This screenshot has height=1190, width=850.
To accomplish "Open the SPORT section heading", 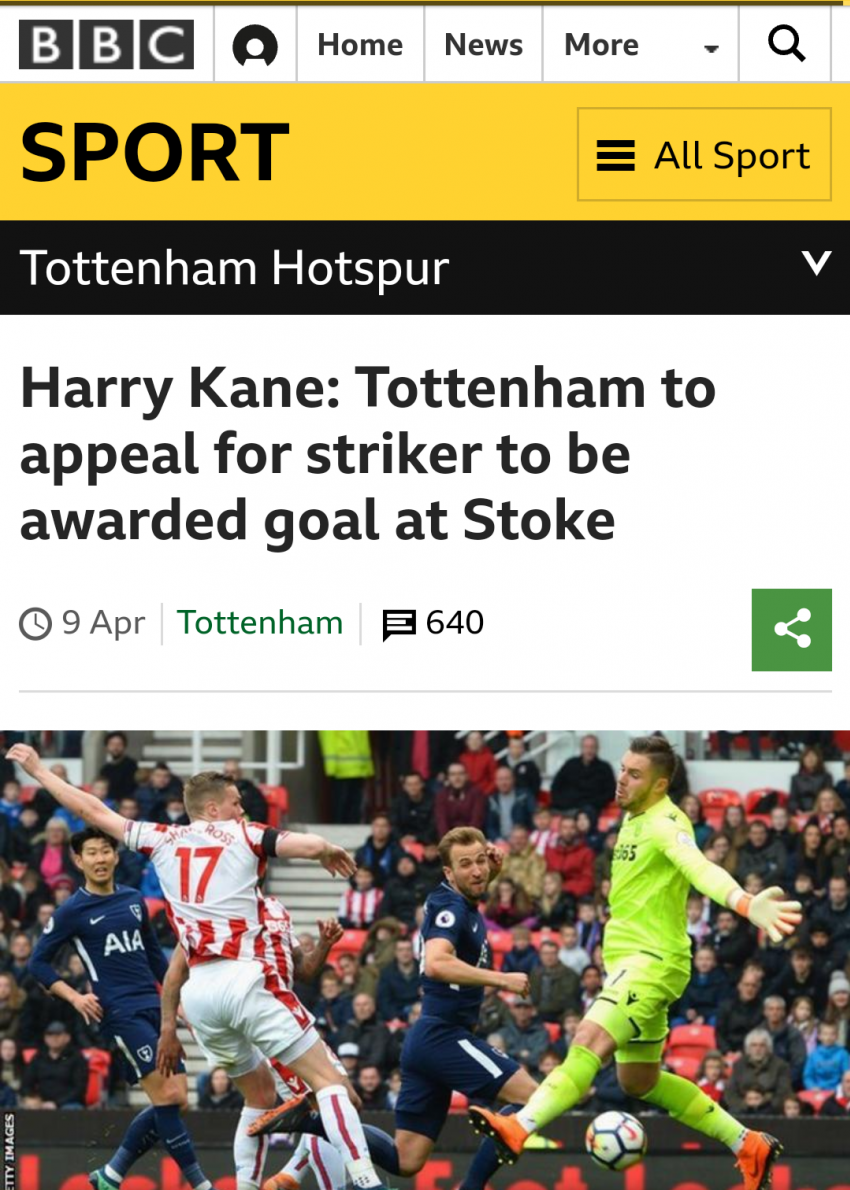I will pyautogui.click(x=155, y=153).
